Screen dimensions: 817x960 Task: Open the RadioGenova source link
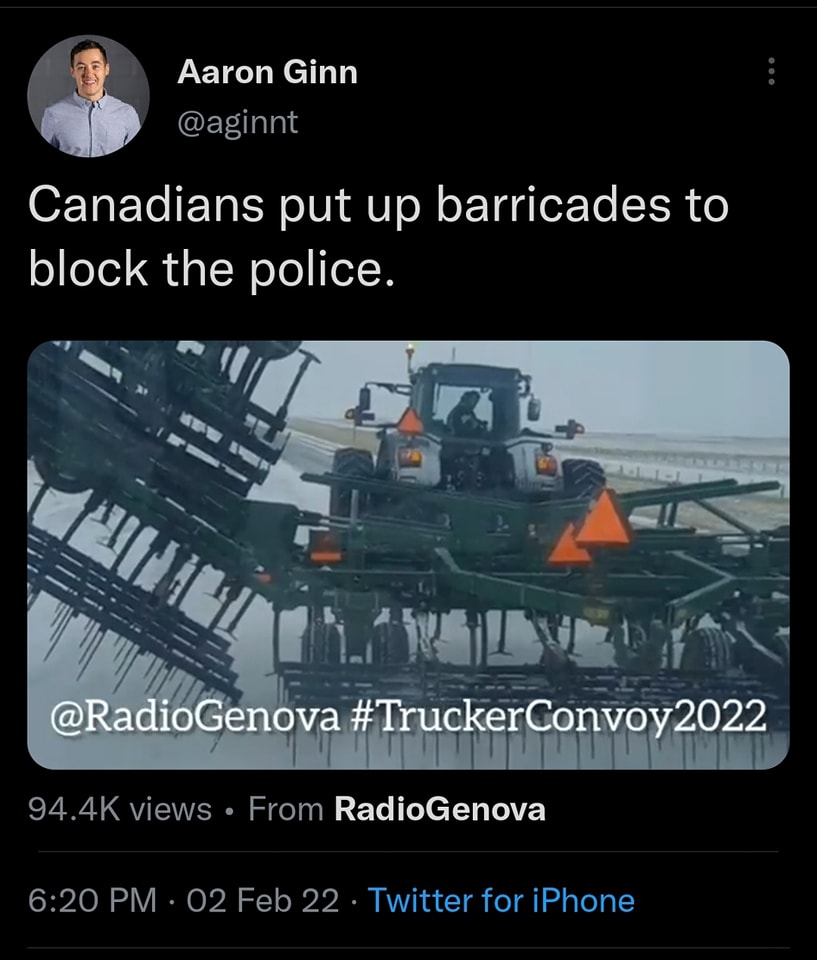[439, 808]
